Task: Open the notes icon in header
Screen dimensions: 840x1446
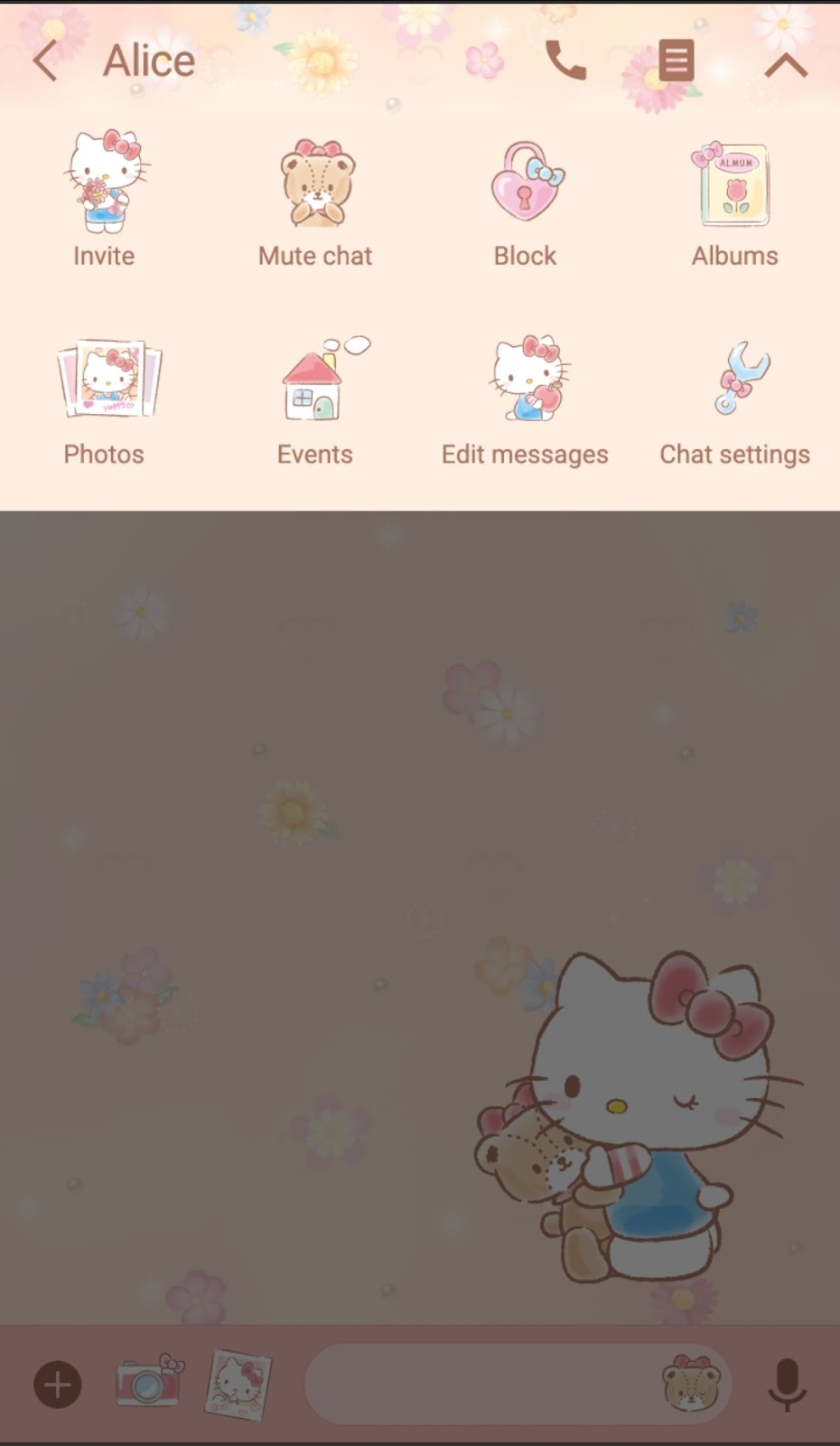Action: [x=676, y=61]
